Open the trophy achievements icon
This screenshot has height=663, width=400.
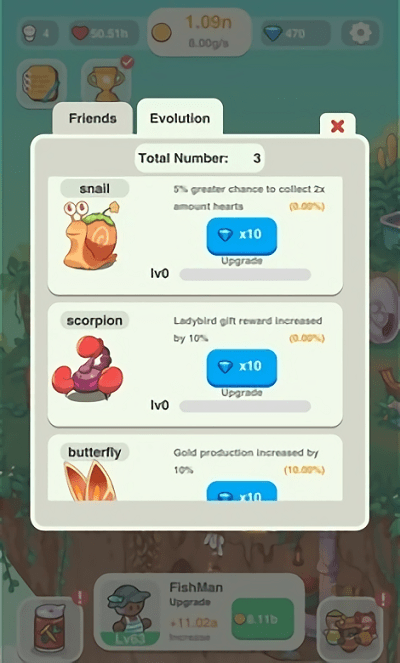[x=106, y=82]
